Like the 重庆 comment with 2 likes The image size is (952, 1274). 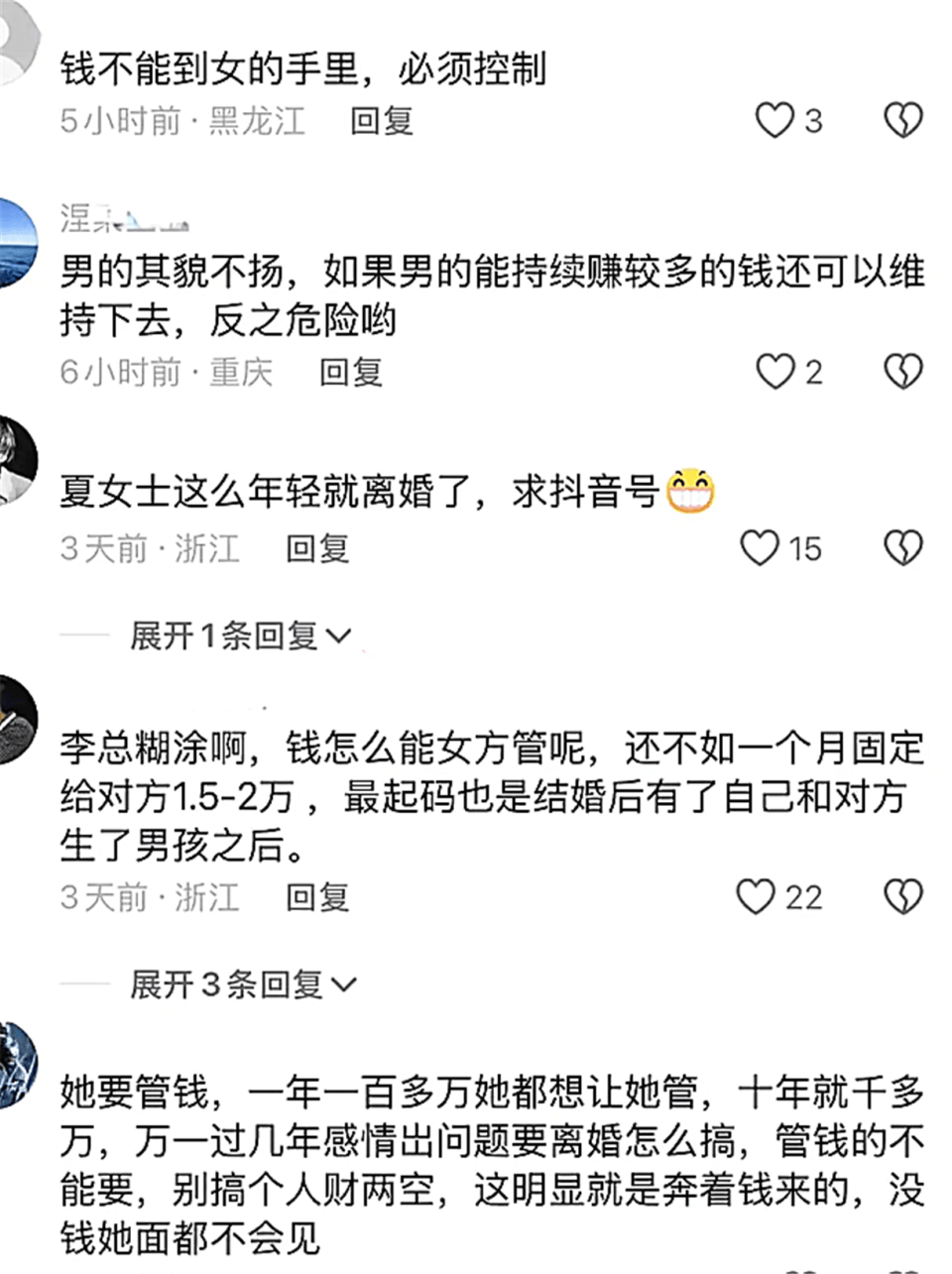tap(774, 372)
